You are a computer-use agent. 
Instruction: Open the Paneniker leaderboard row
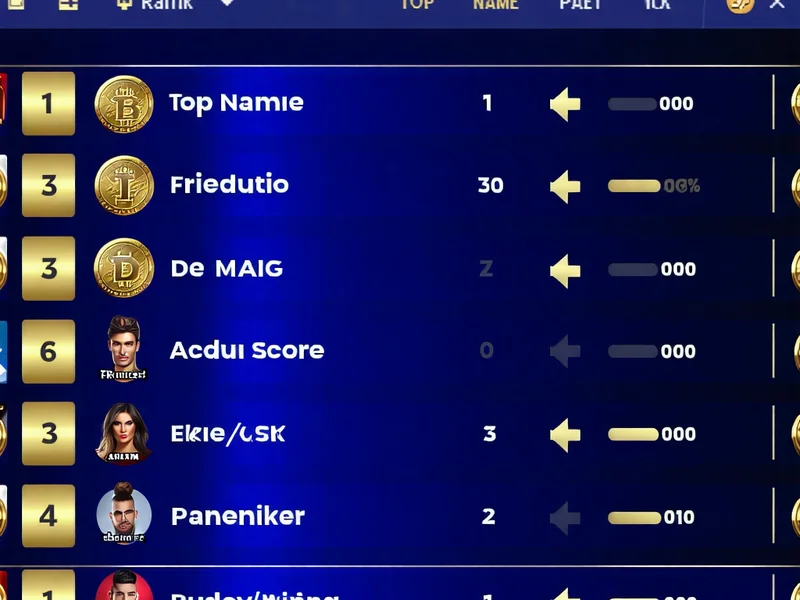point(237,517)
